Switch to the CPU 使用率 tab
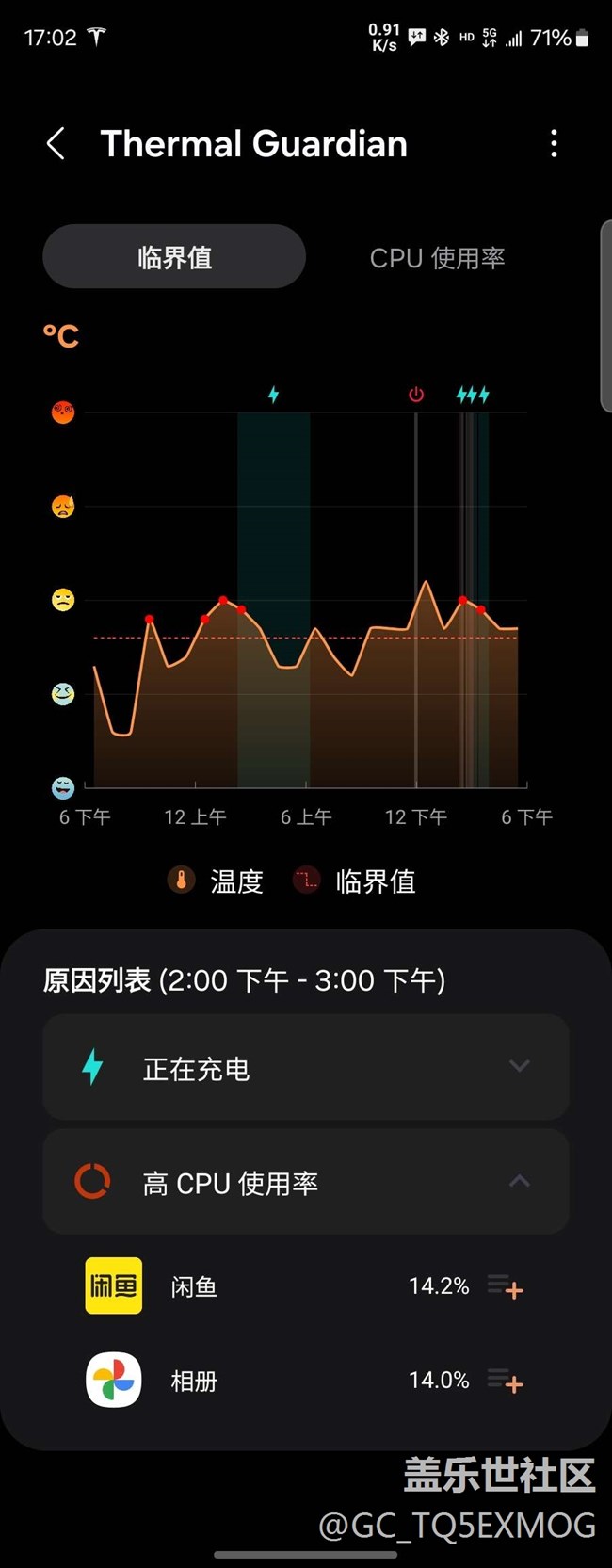 [x=437, y=257]
